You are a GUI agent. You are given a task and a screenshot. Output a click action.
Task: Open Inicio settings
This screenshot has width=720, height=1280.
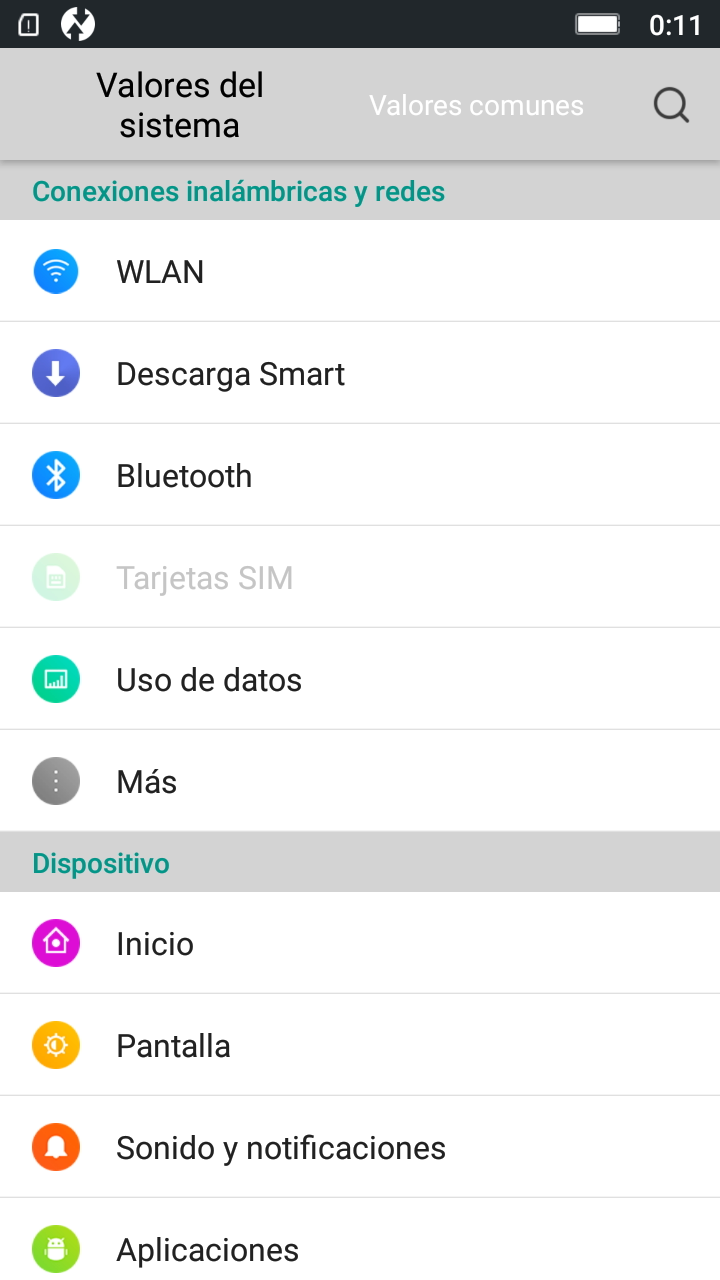click(x=360, y=943)
